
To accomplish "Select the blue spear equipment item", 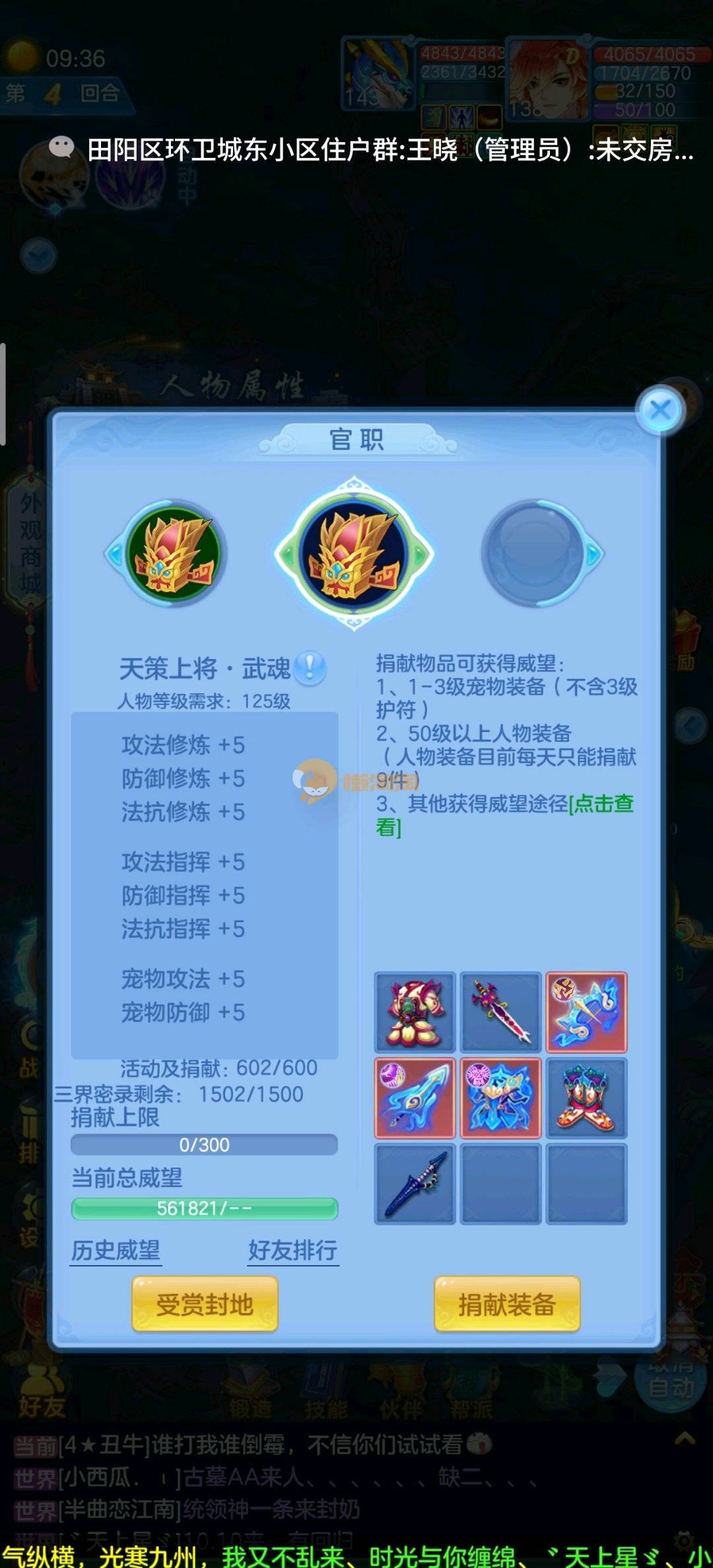I will coord(415,1098).
